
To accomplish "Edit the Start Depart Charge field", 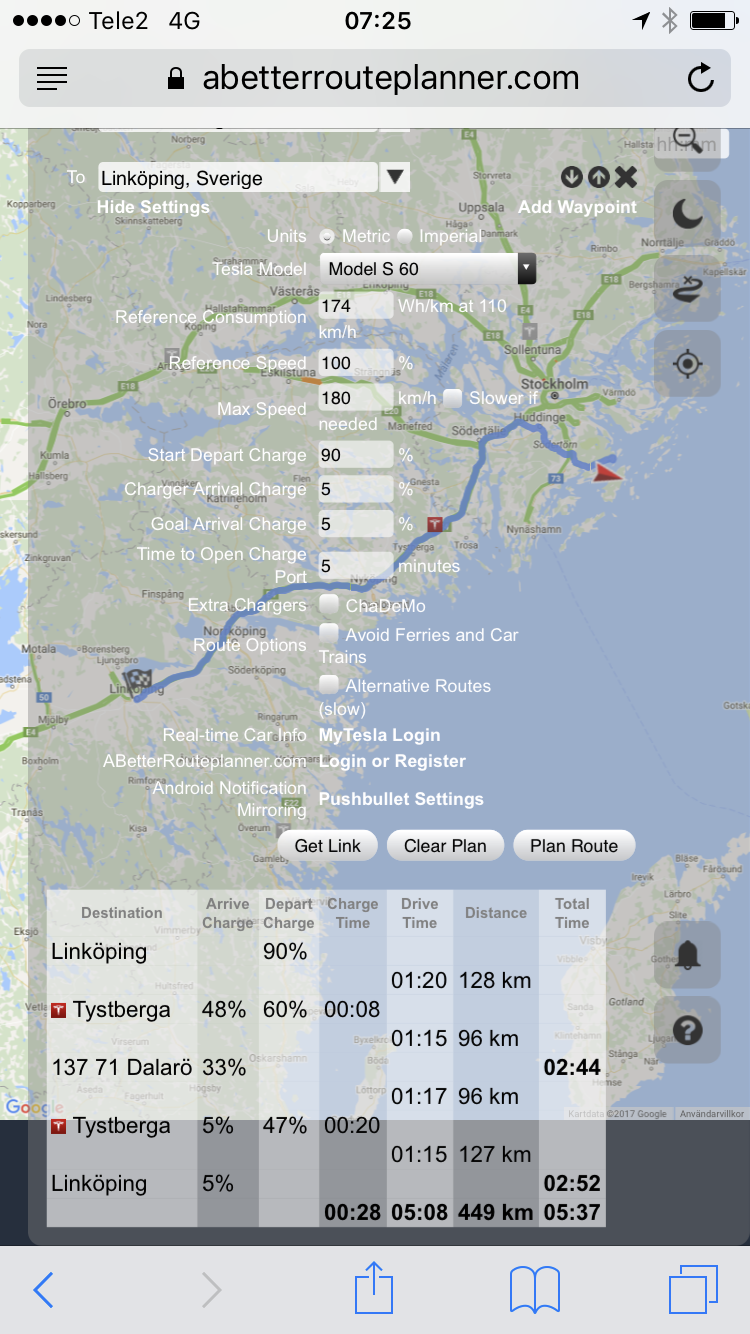I will tap(355, 455).
